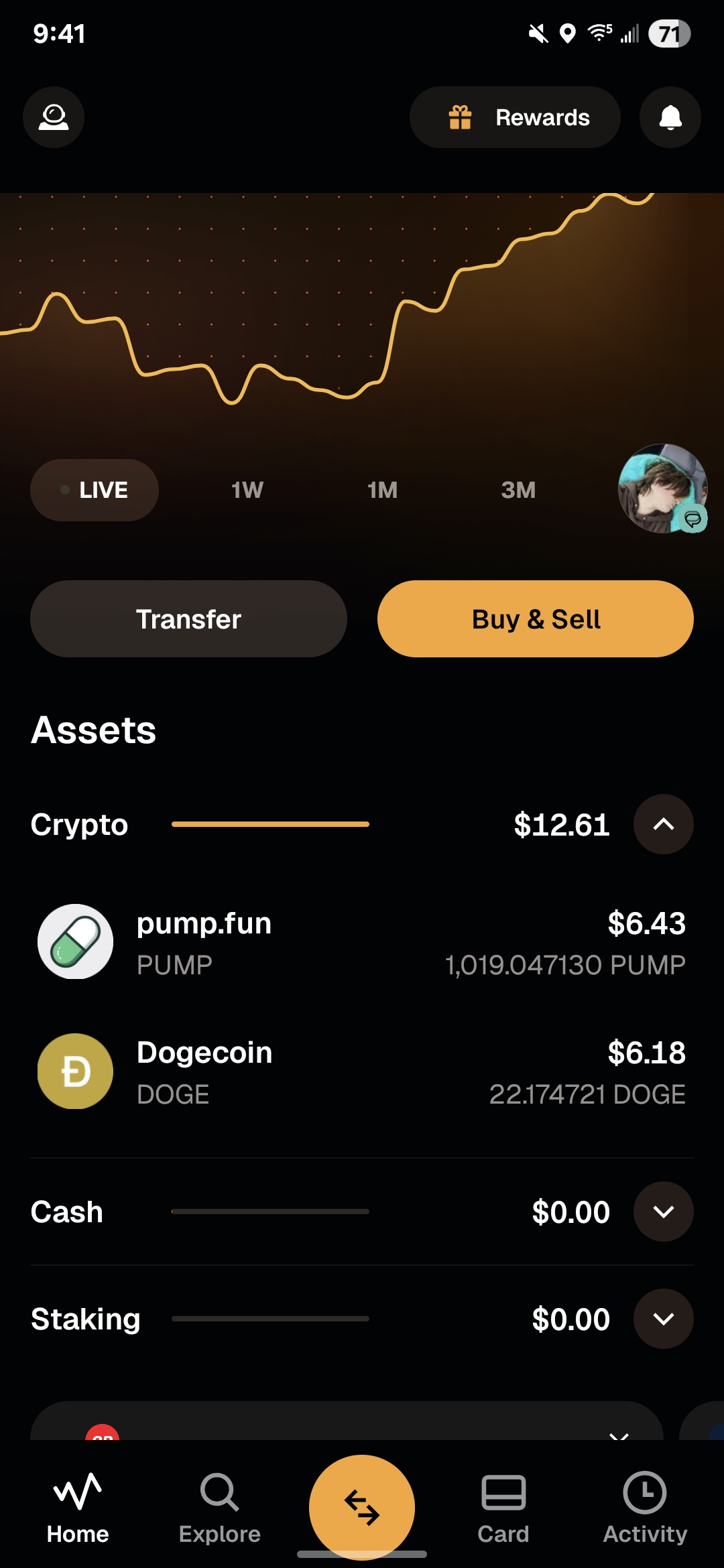Open the Dogecoin asset row
724x1568 pixels.
tap(362, 1071)
